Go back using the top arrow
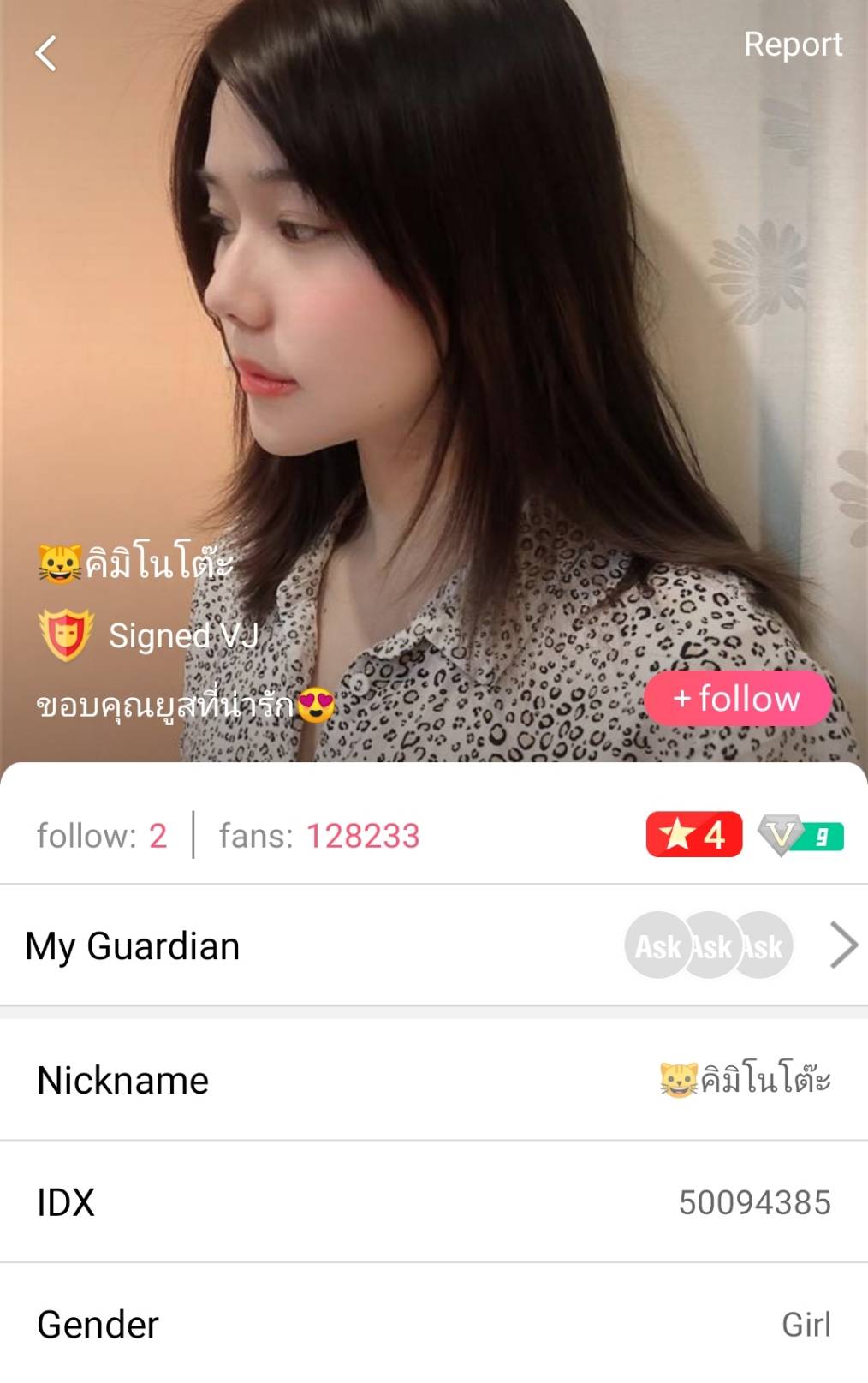 (x=46, y=53)
